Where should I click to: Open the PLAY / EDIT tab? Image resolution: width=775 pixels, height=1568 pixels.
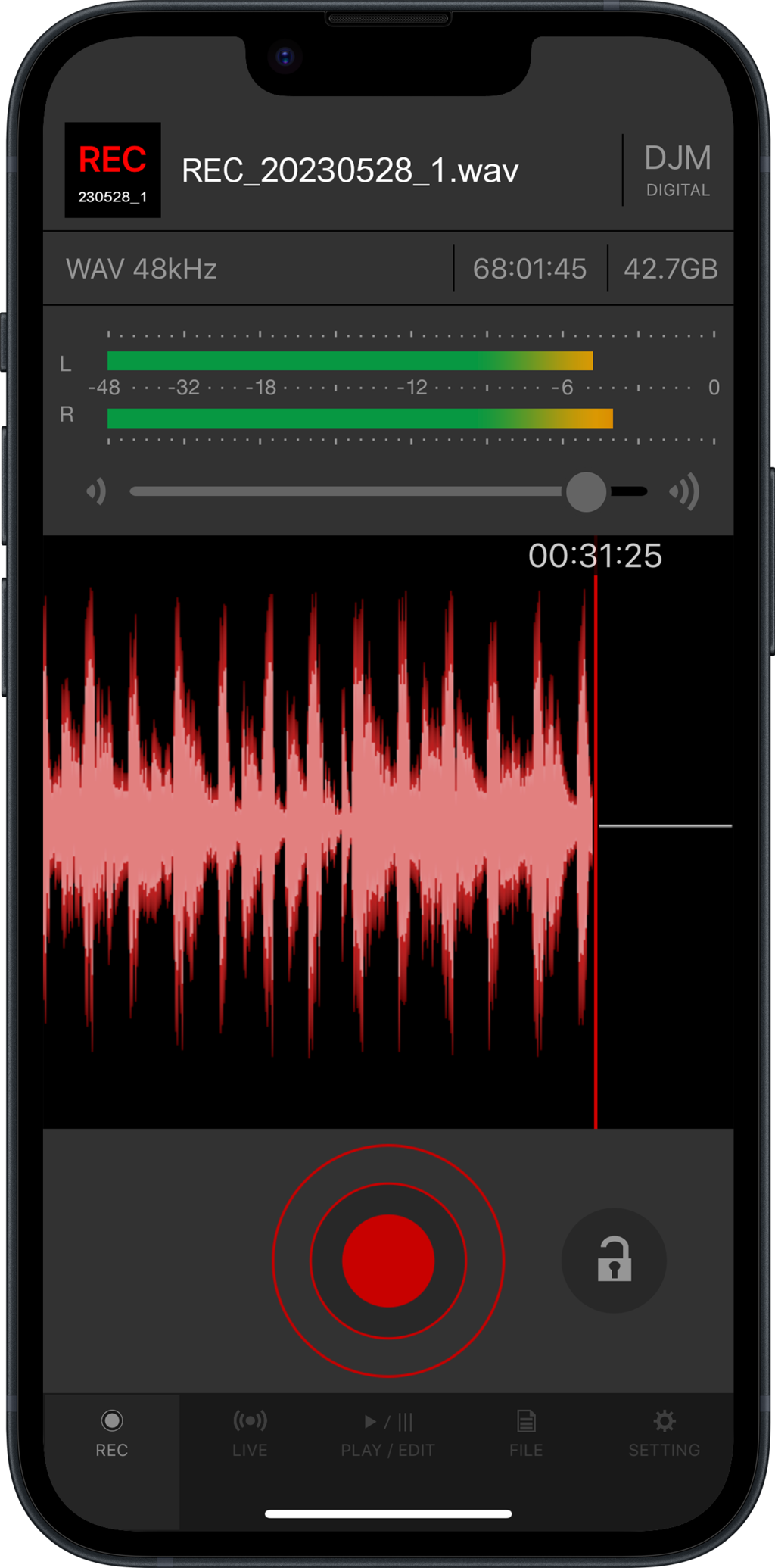387,1433
